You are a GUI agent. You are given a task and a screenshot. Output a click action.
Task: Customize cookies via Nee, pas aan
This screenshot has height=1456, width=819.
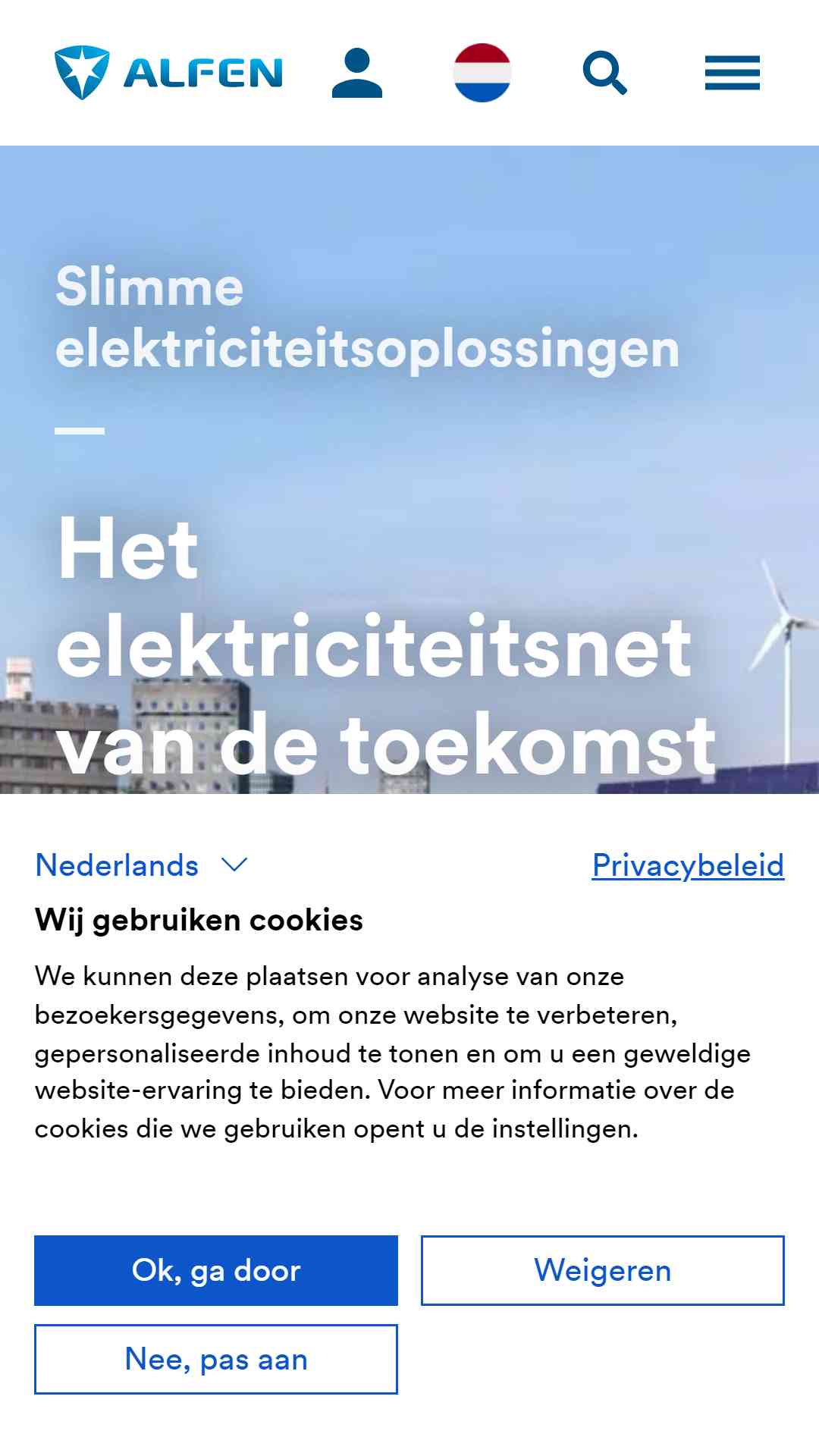[x=216, y=1359]
